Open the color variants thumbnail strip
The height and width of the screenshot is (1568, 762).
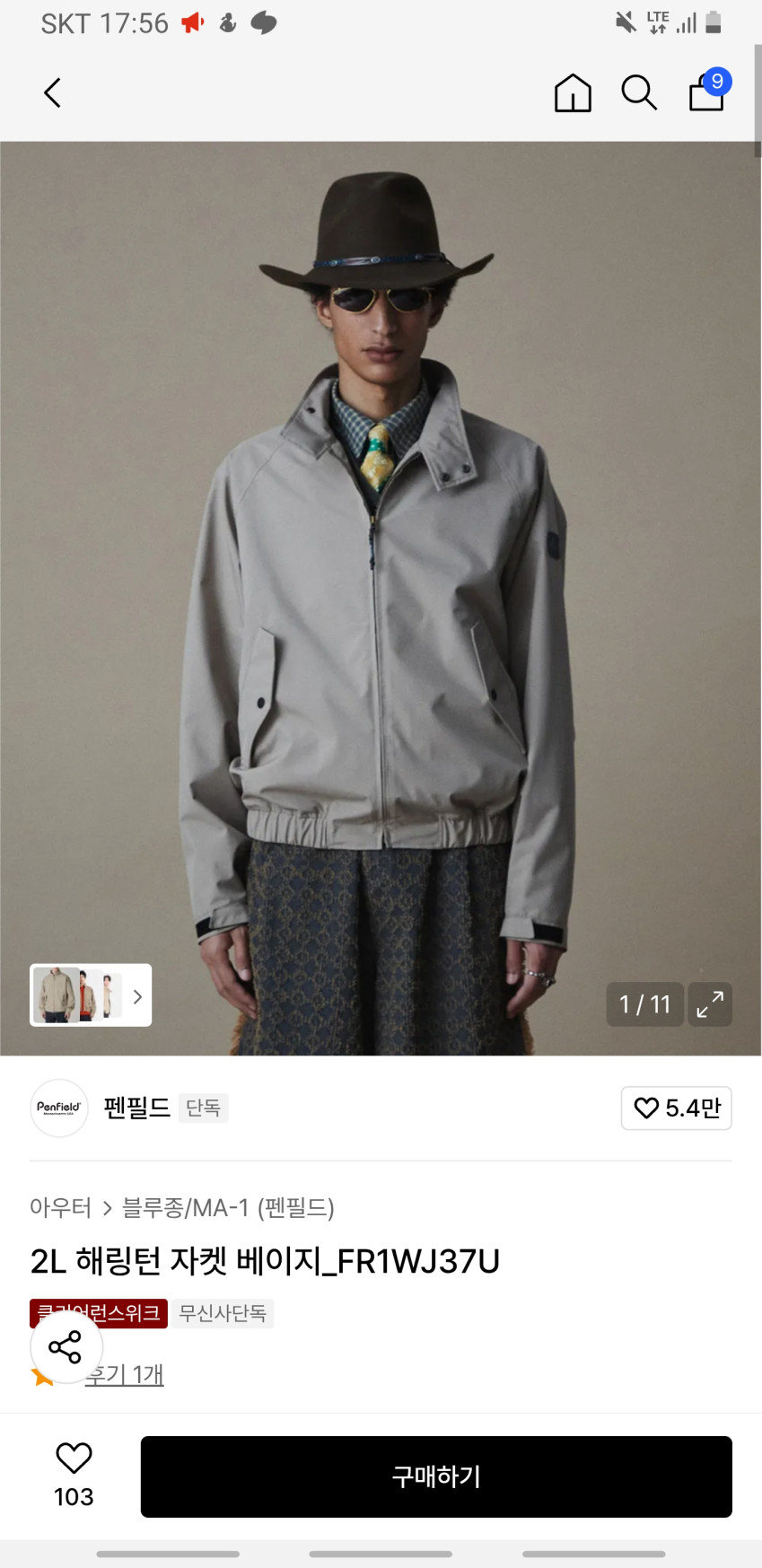coord(91,994)
